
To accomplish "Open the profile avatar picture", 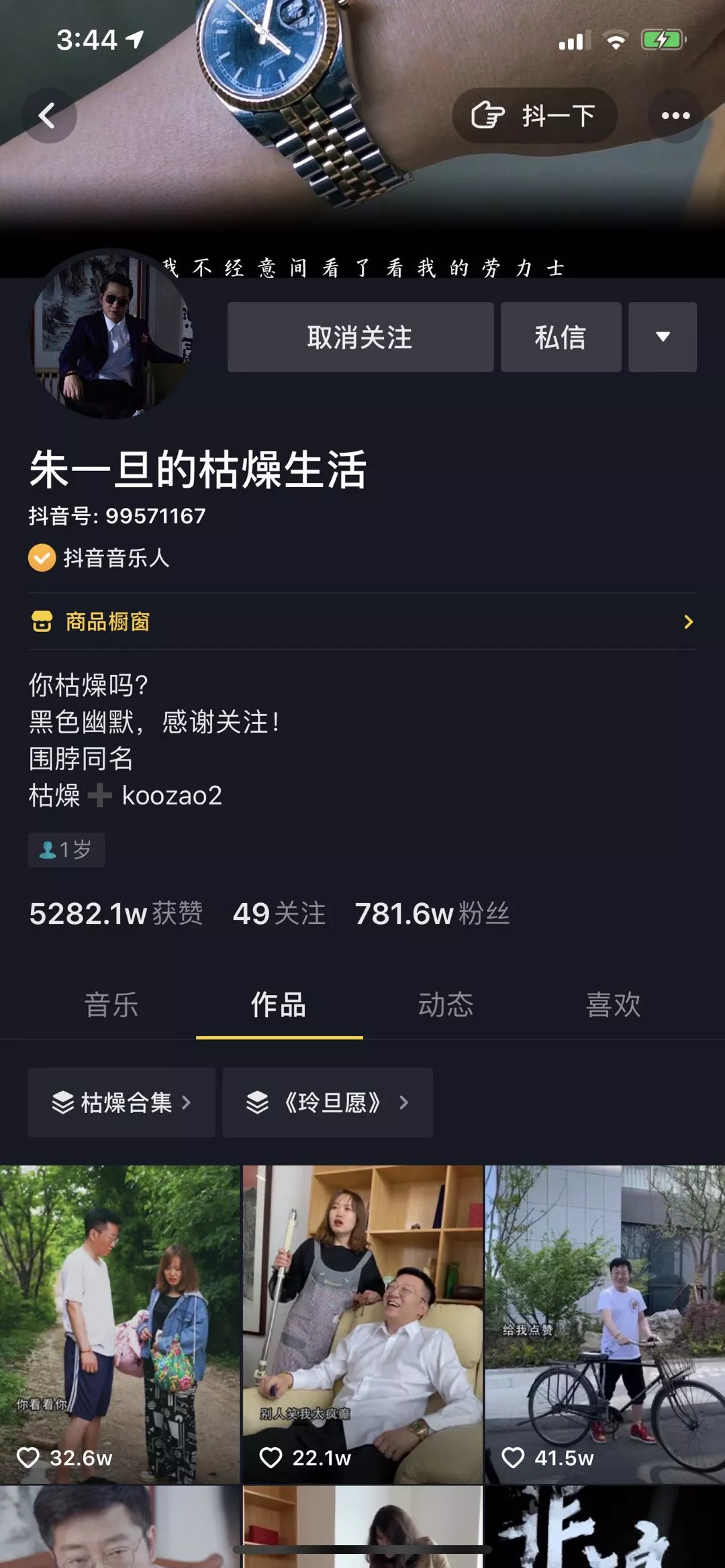I will (x=112, y=335).
